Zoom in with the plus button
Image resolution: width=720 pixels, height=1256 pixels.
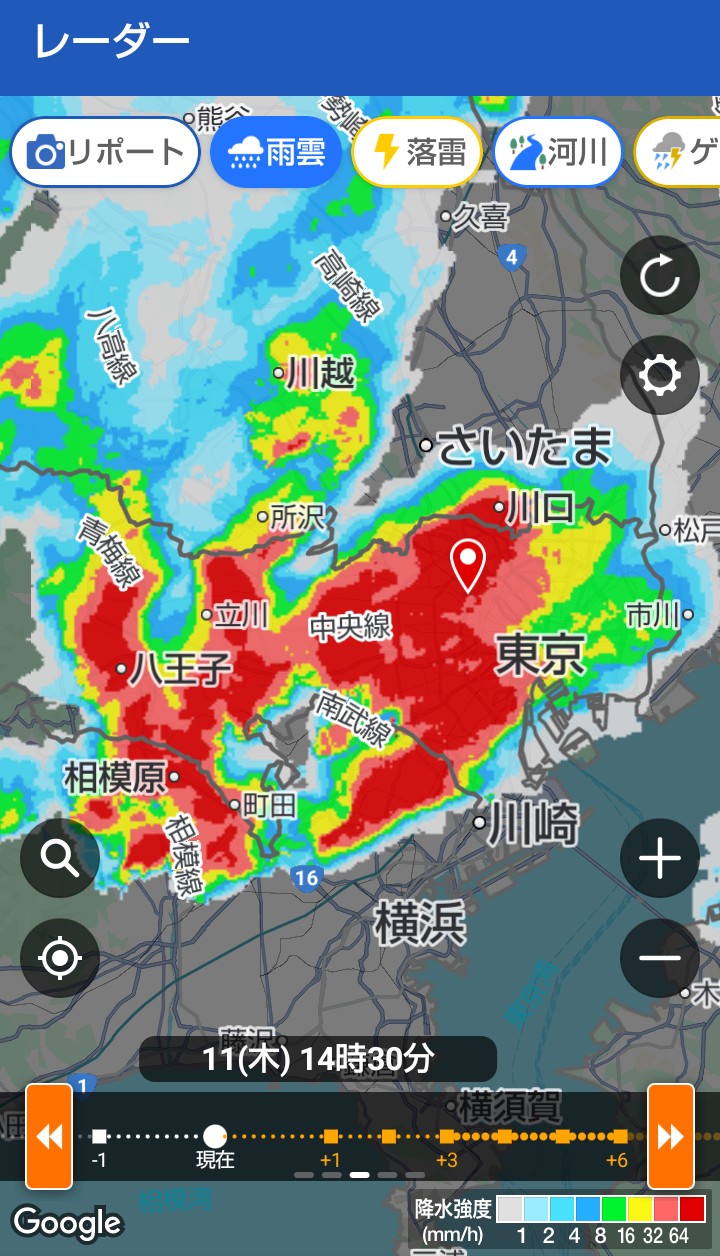(659, 858)
